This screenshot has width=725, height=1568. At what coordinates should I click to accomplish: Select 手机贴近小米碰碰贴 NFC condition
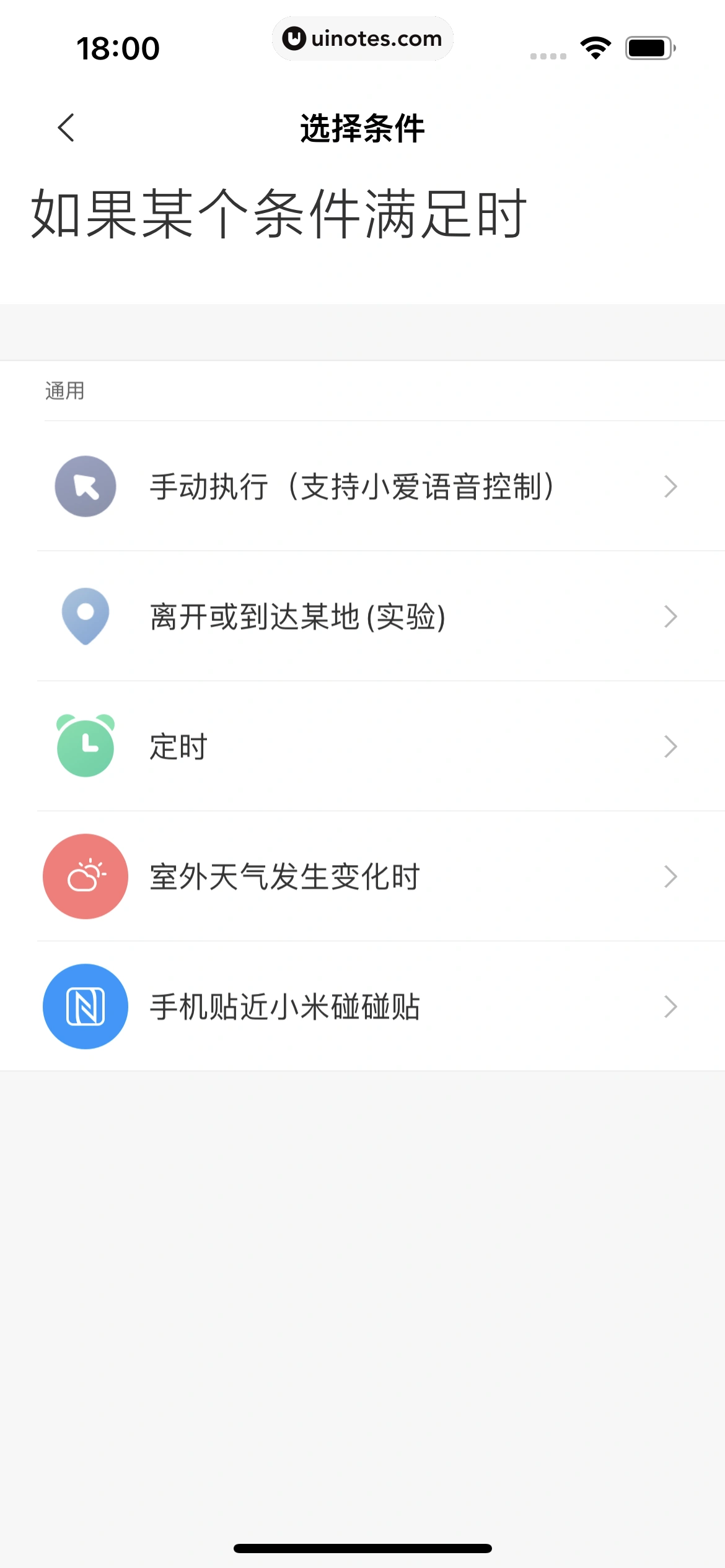[362, 1006]
